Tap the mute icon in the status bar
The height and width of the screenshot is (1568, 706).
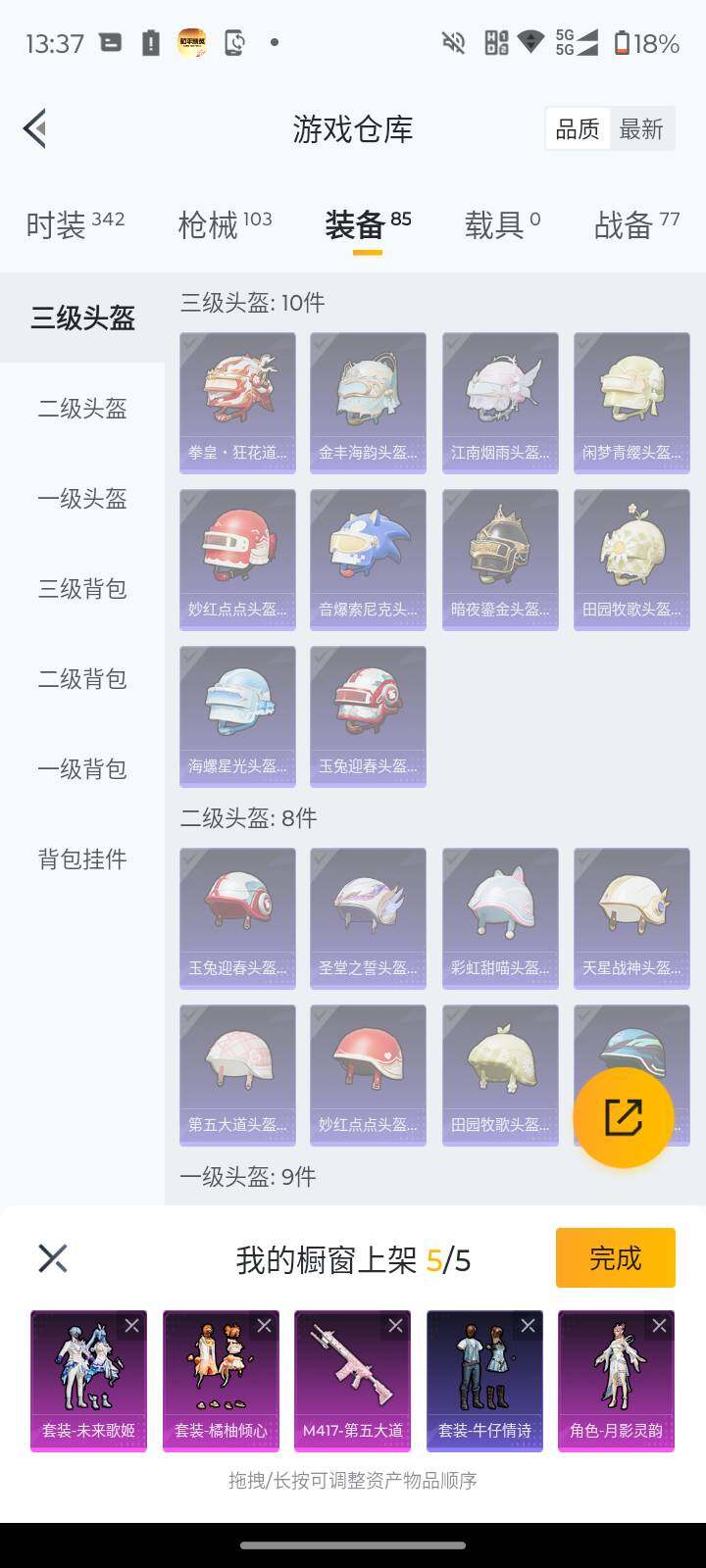pos(453,43)
